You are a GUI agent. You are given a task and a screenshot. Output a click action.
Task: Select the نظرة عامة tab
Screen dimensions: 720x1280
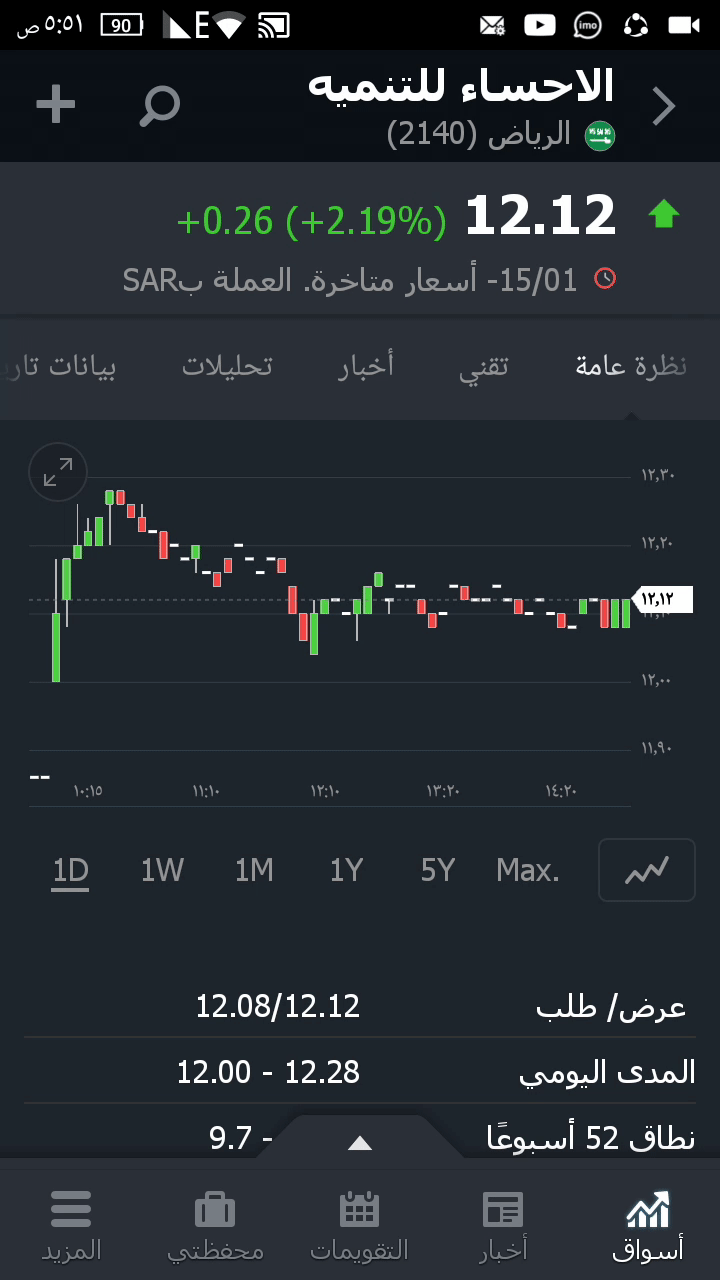pos(631,366)
